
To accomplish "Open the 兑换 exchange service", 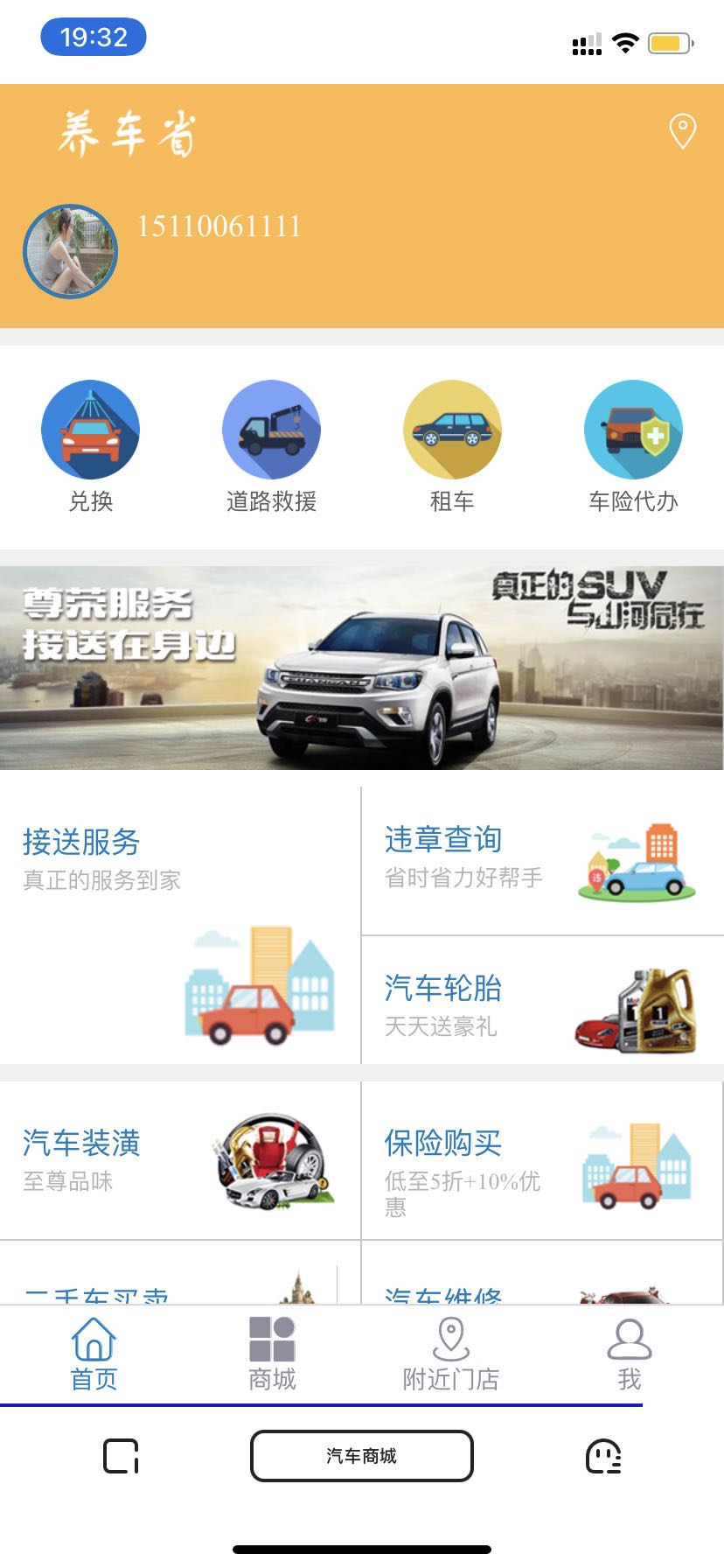I will (90, 446).
